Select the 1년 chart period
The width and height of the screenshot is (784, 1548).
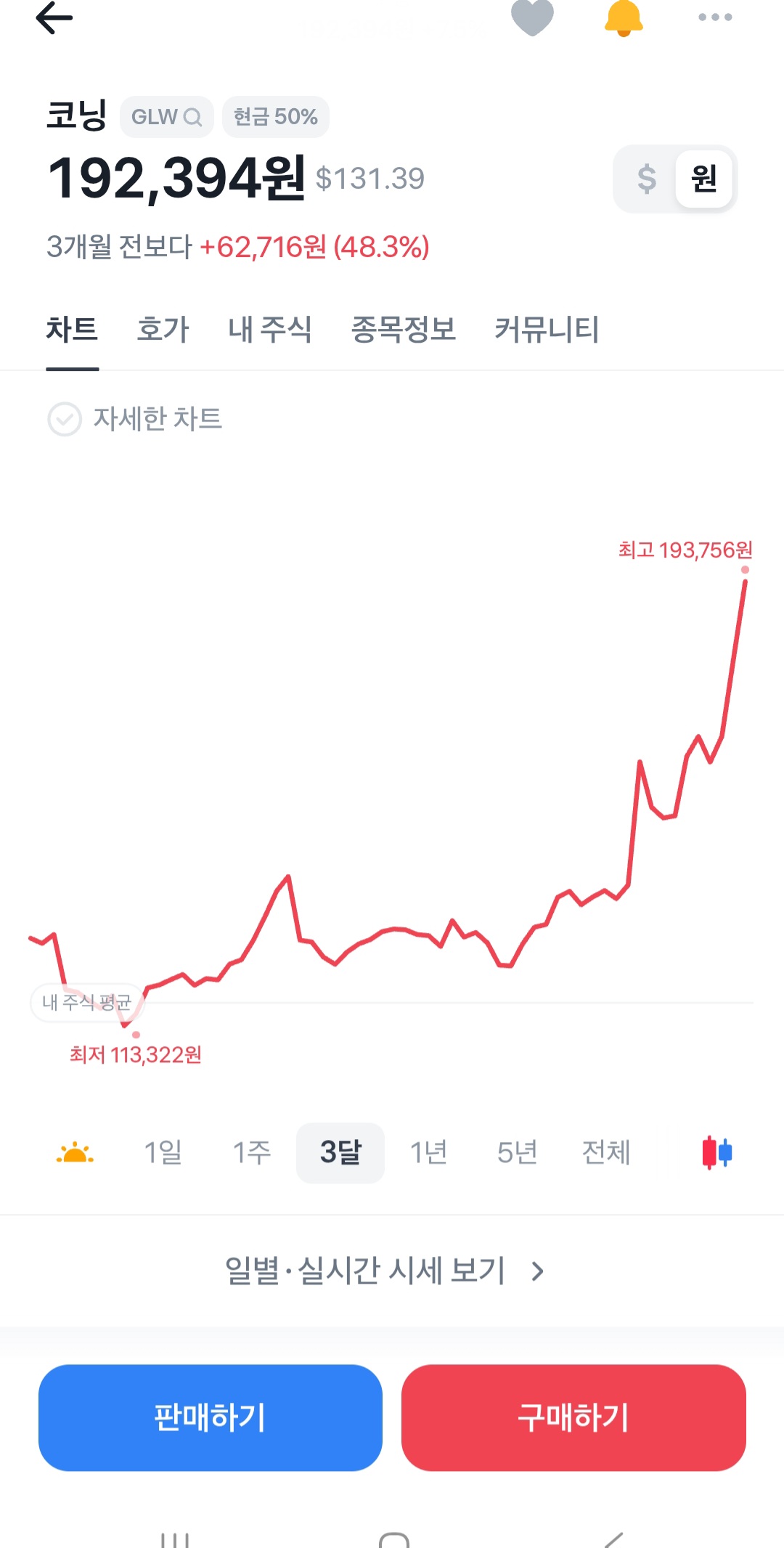pyautogui.click(x=429, y=1152)
